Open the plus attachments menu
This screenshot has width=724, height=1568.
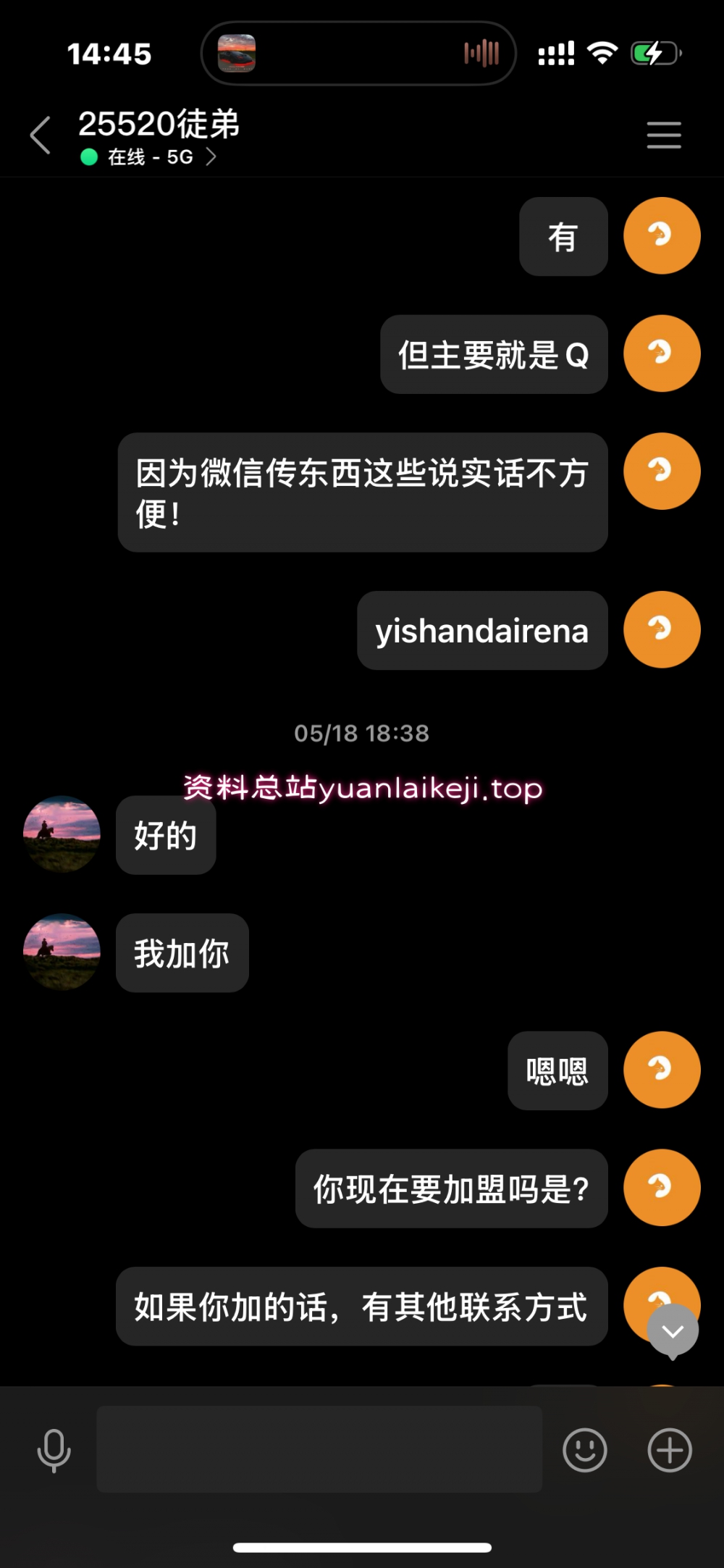coord(669,1450)
